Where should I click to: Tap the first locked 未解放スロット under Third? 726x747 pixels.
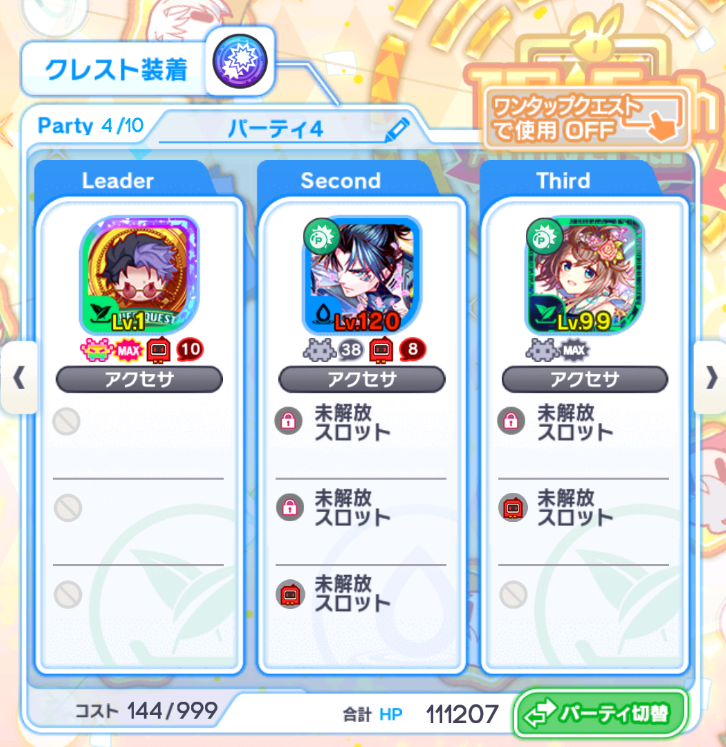(585, 423)
